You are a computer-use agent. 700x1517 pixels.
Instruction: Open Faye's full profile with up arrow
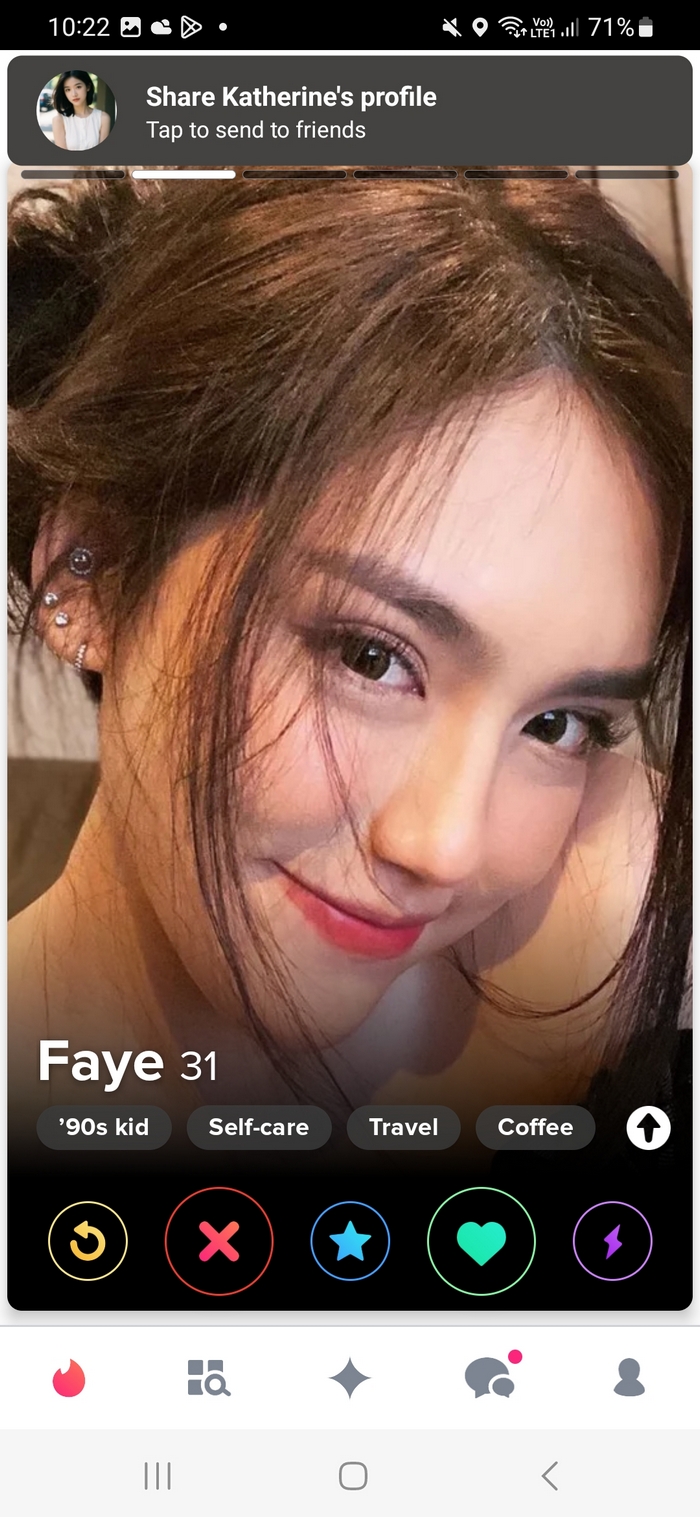648,1128
